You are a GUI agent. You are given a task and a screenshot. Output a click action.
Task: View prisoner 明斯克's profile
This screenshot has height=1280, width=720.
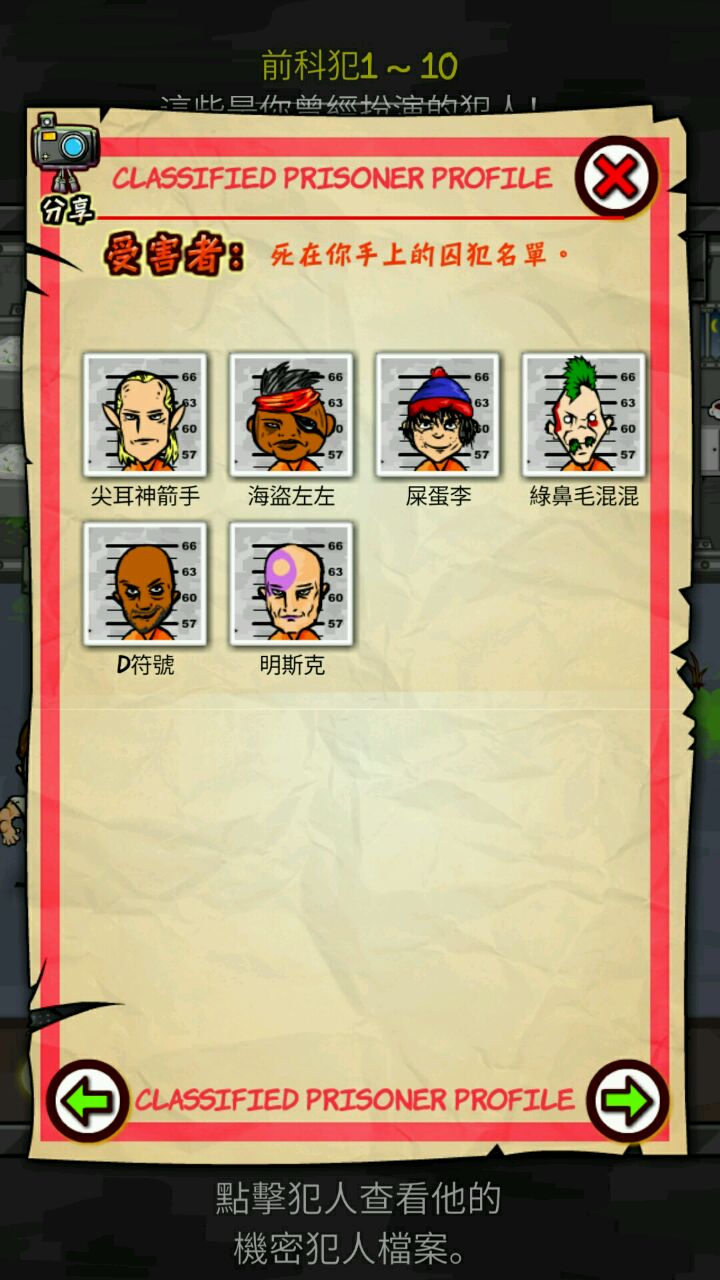point(291,583)
